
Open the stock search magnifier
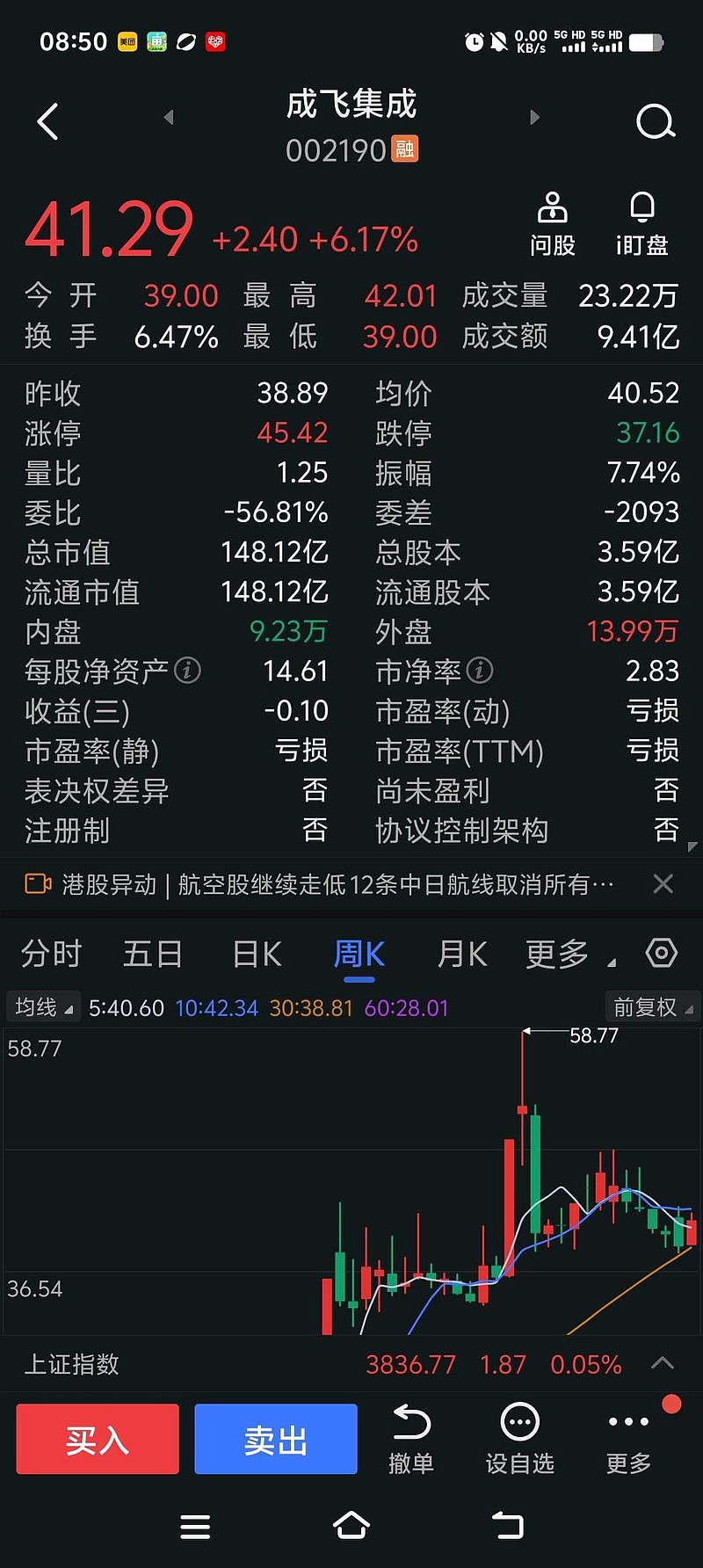point(656,121)
